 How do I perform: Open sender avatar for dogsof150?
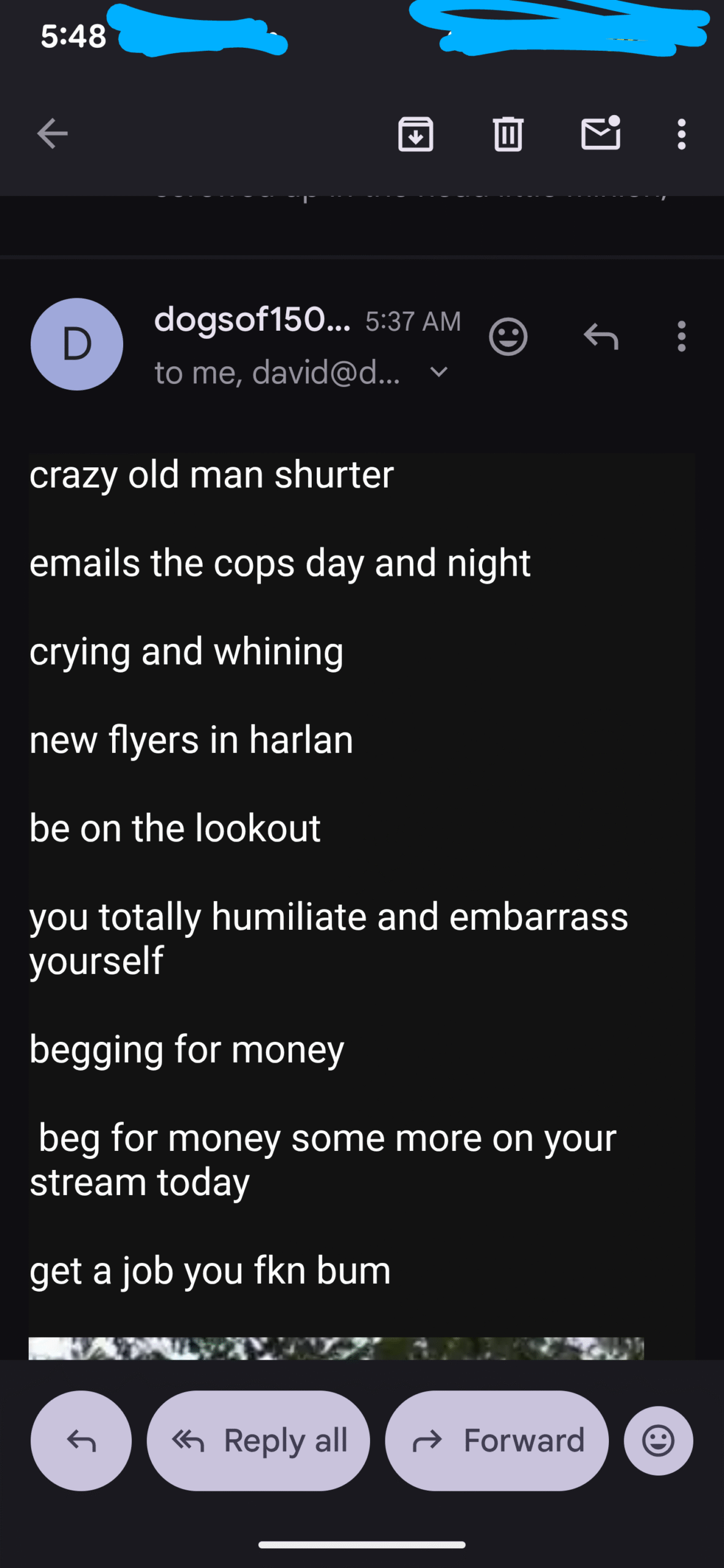click(77, 344)
